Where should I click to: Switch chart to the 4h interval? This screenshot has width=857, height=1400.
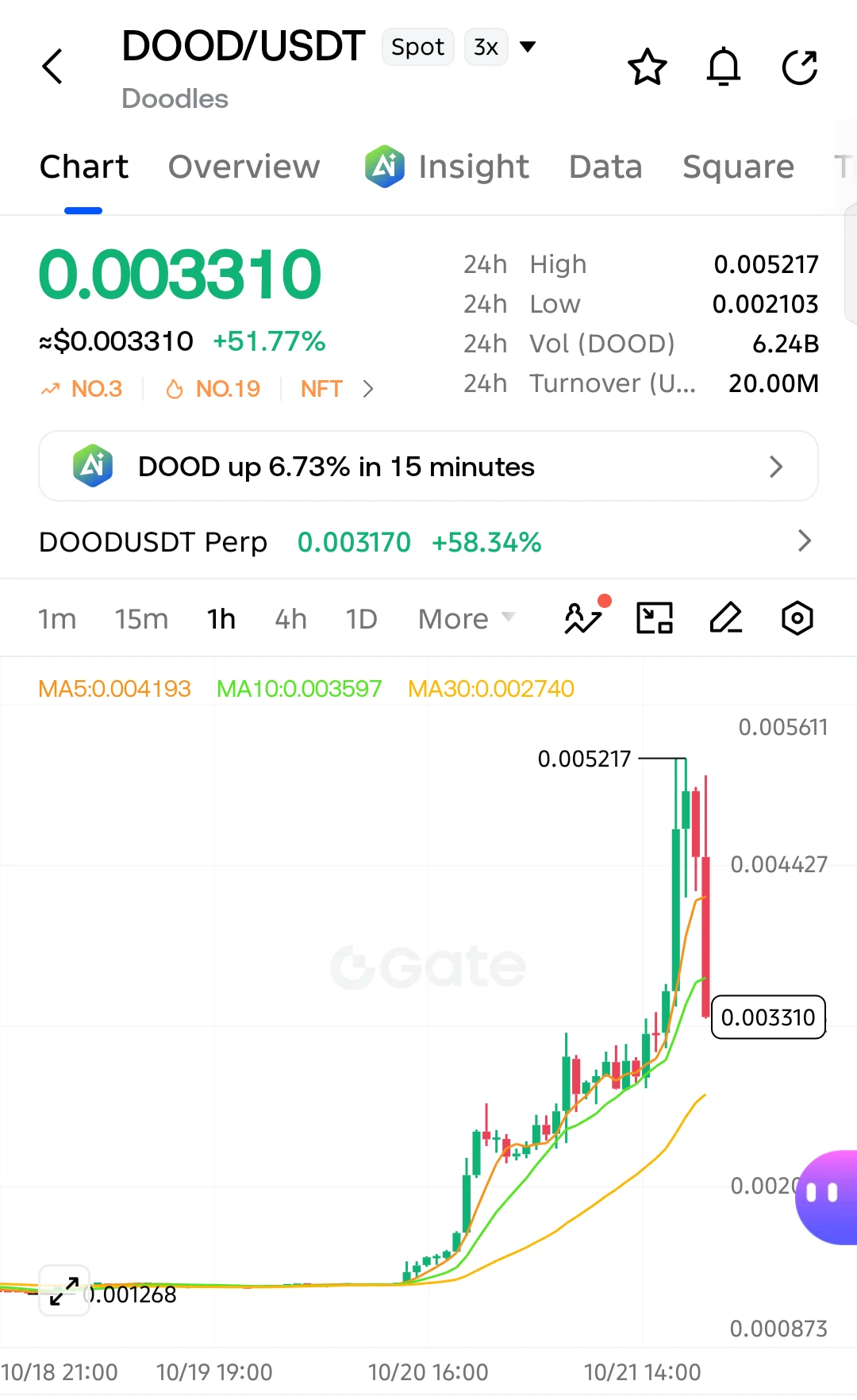290,619
